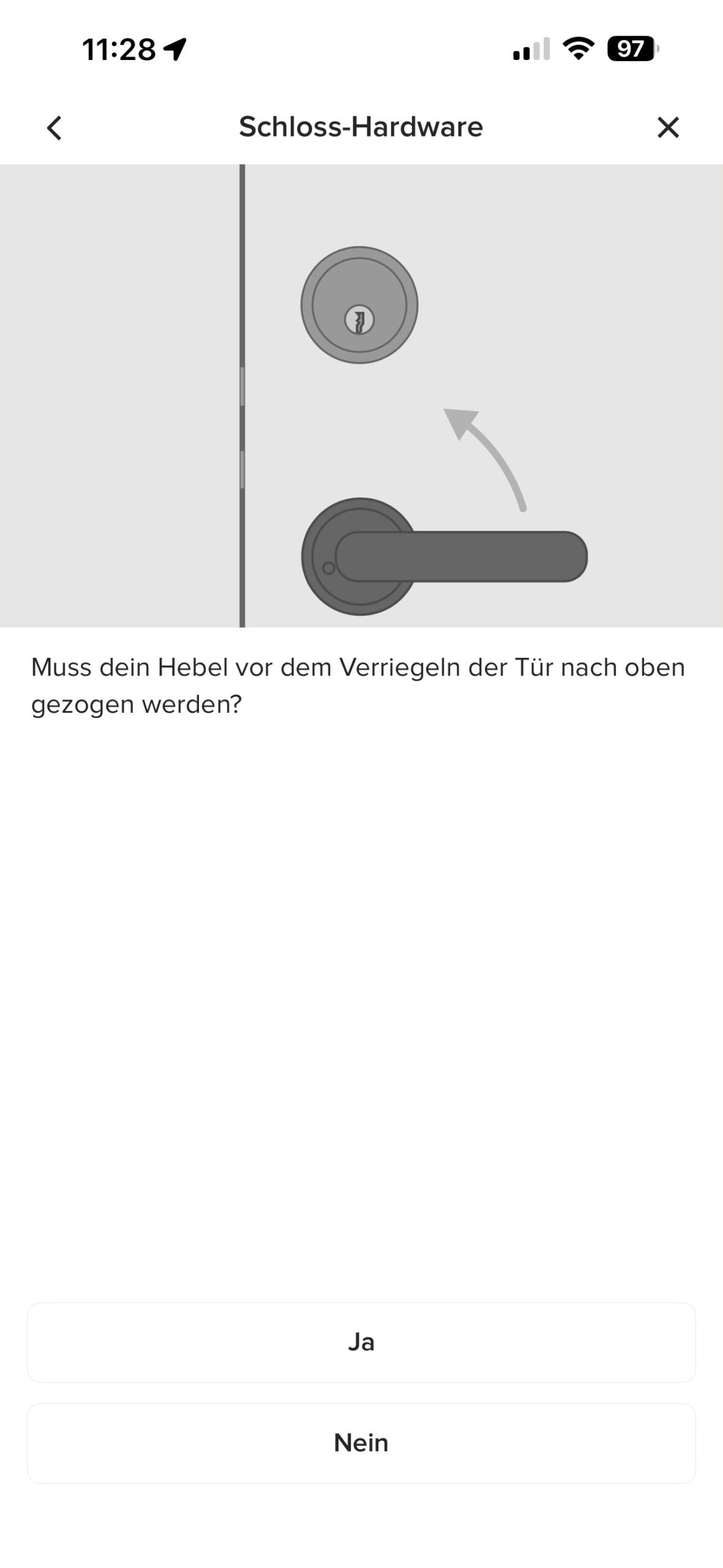This screenshot has width=723, height=1568.
Task: Choose Nein for the lever question
Action: [x=361, y=1443]
